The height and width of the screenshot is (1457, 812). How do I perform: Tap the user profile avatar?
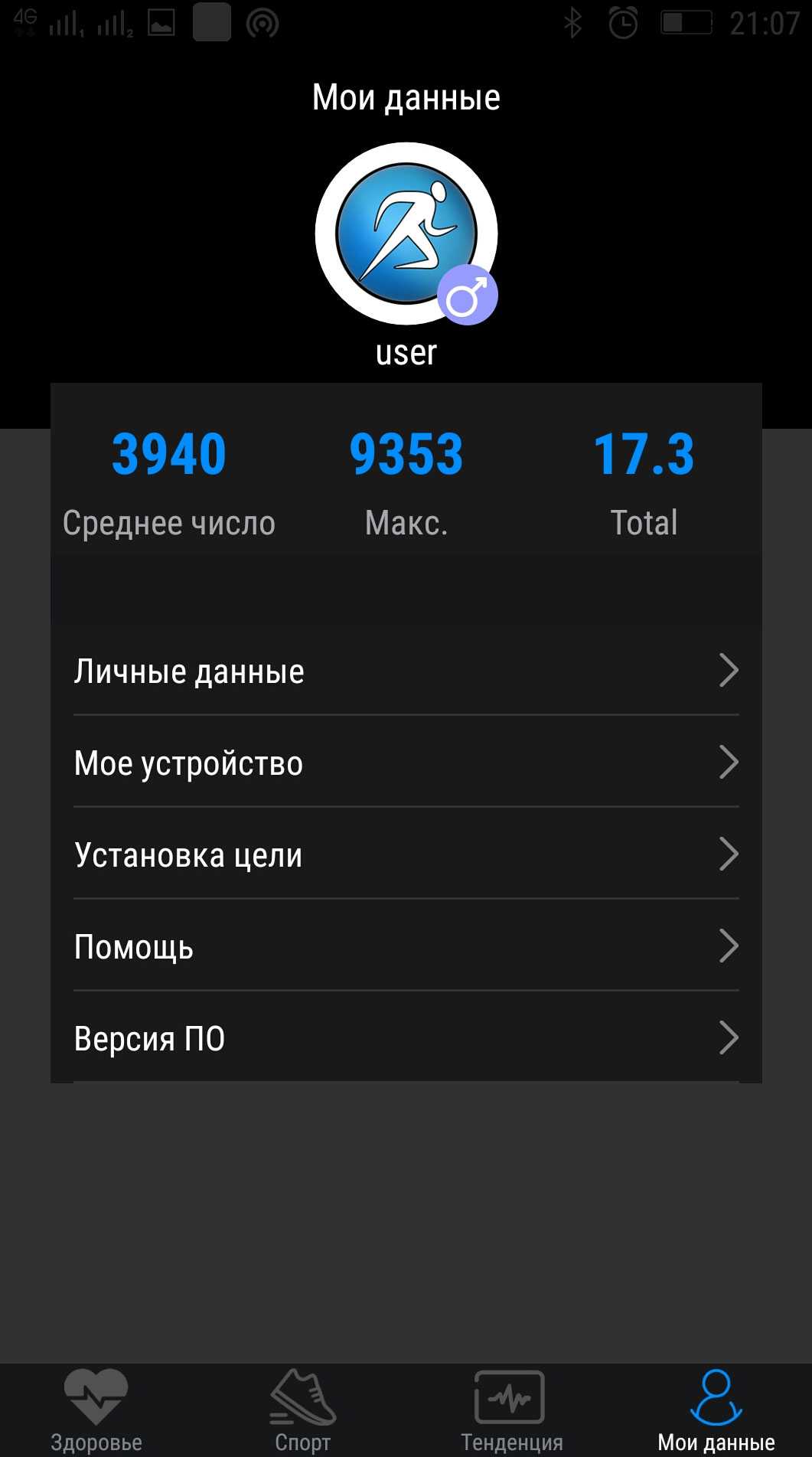tap(406, 234)
